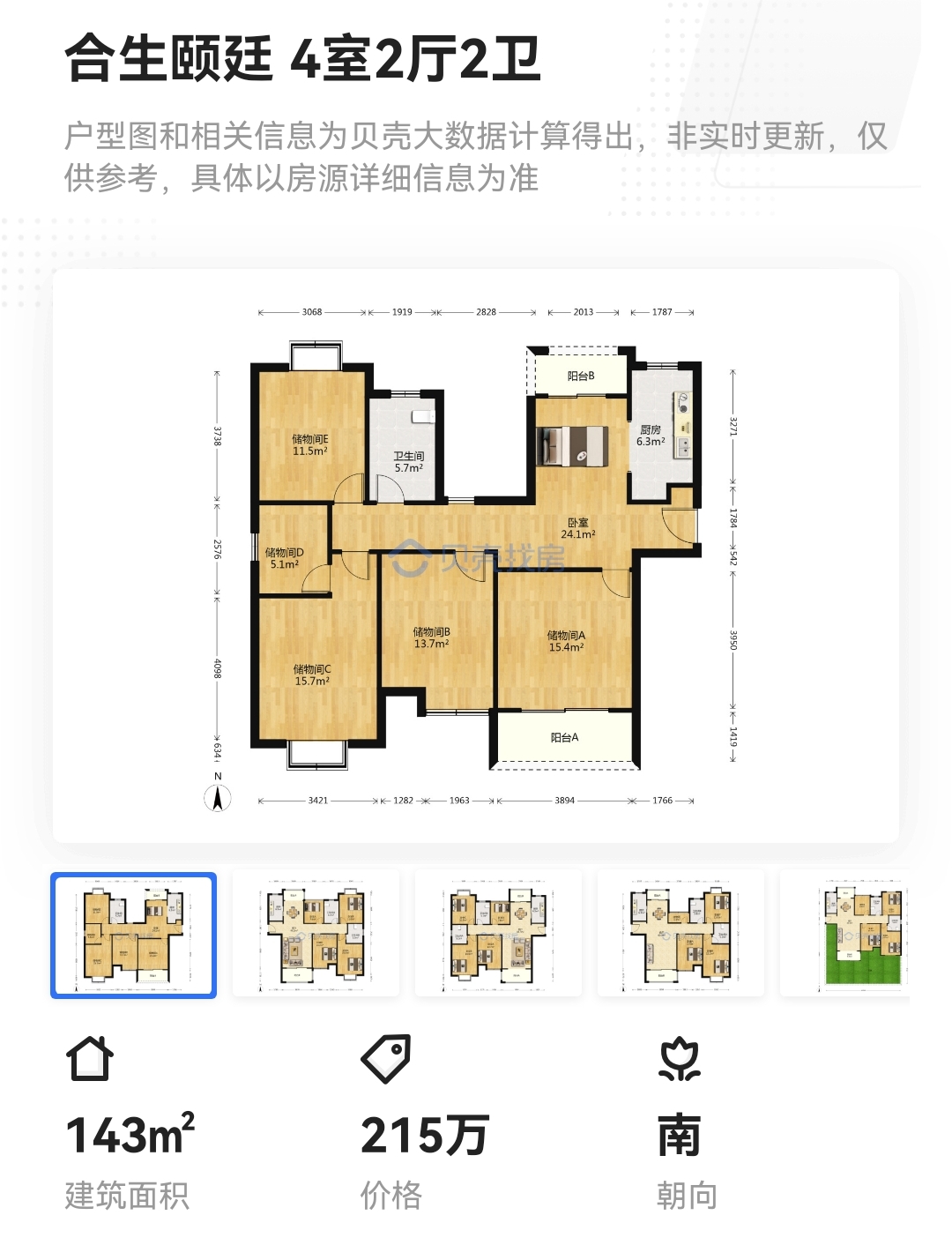952x1245 pixels.
Task: Open the fourth floor plan thumbnail
Action: click(x=681, y=935)
